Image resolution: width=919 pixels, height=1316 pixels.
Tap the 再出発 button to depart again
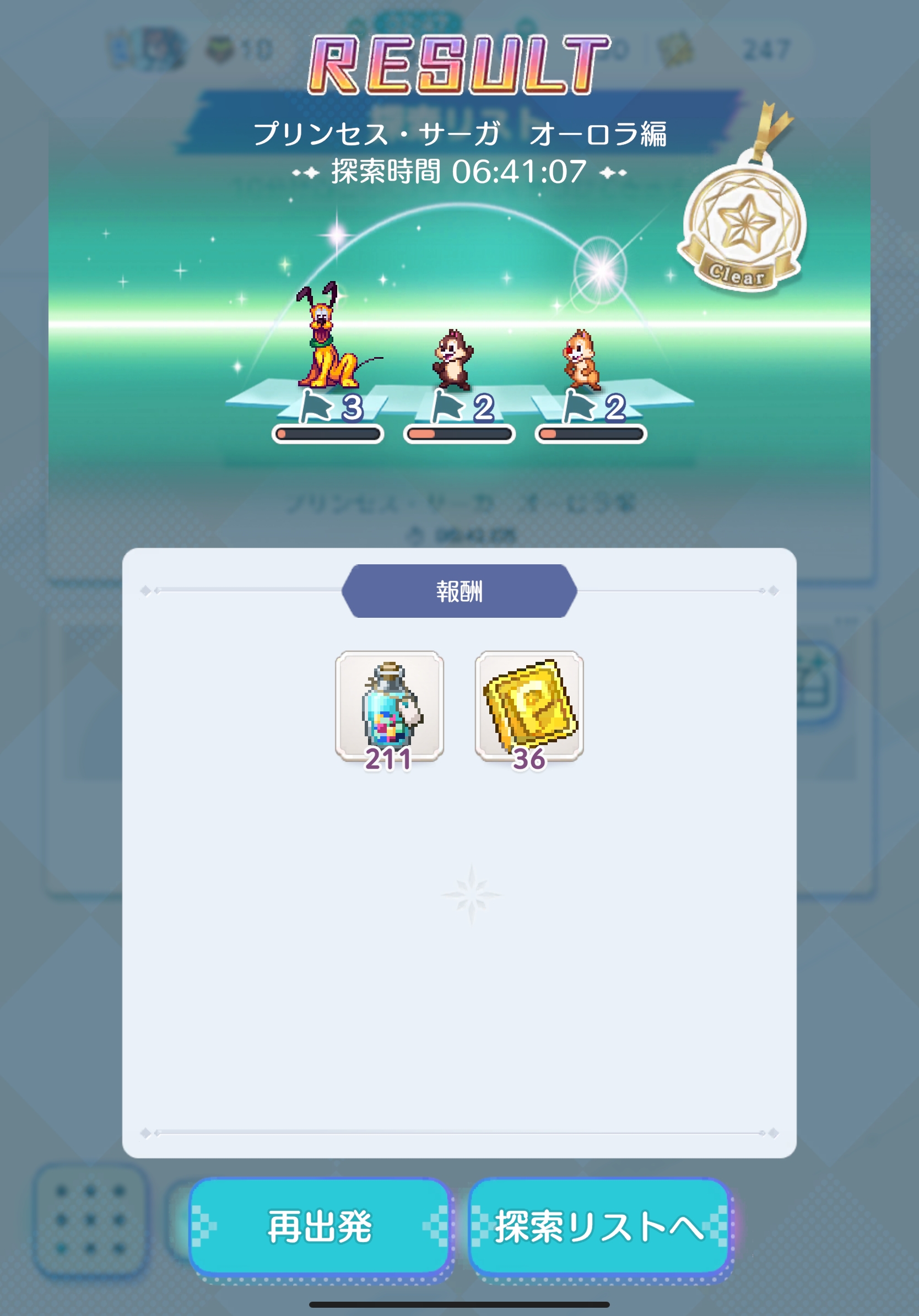pyautogui.click(x=319, y=1227)
